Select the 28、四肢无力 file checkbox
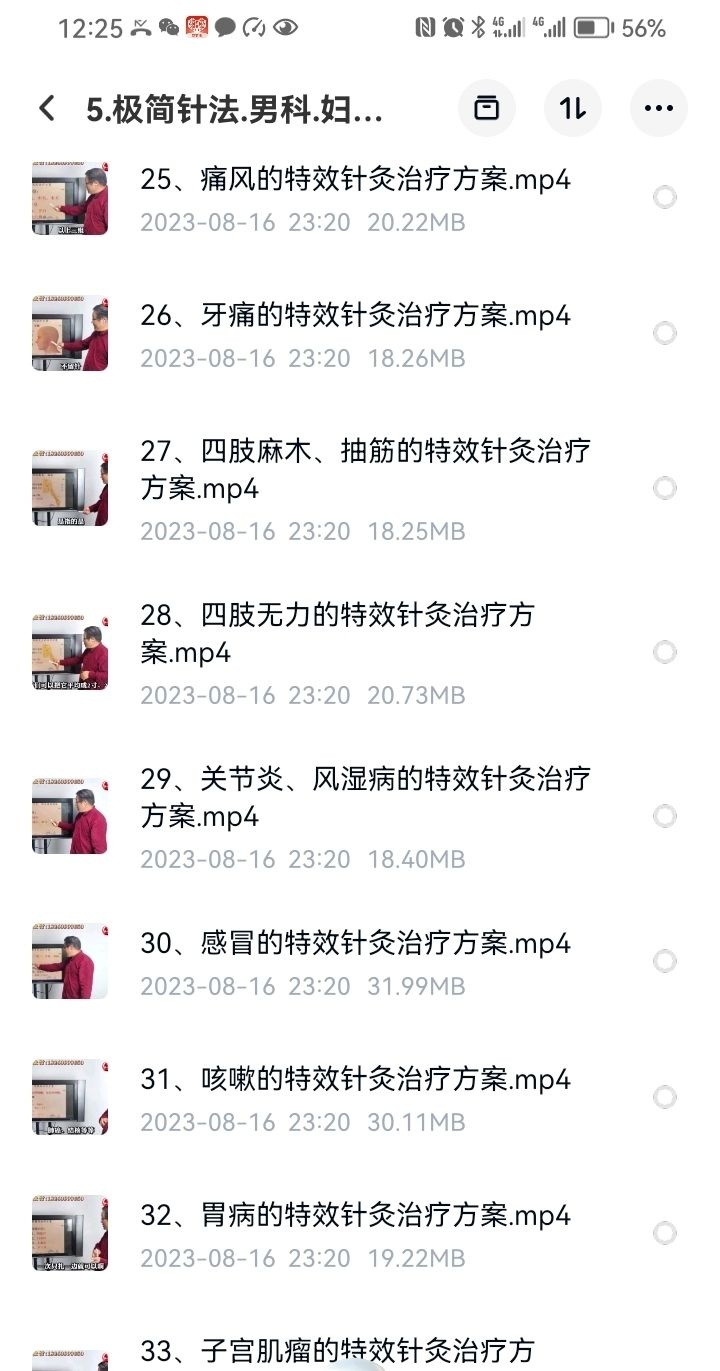 pyautogui.click(x=665, y=652)
